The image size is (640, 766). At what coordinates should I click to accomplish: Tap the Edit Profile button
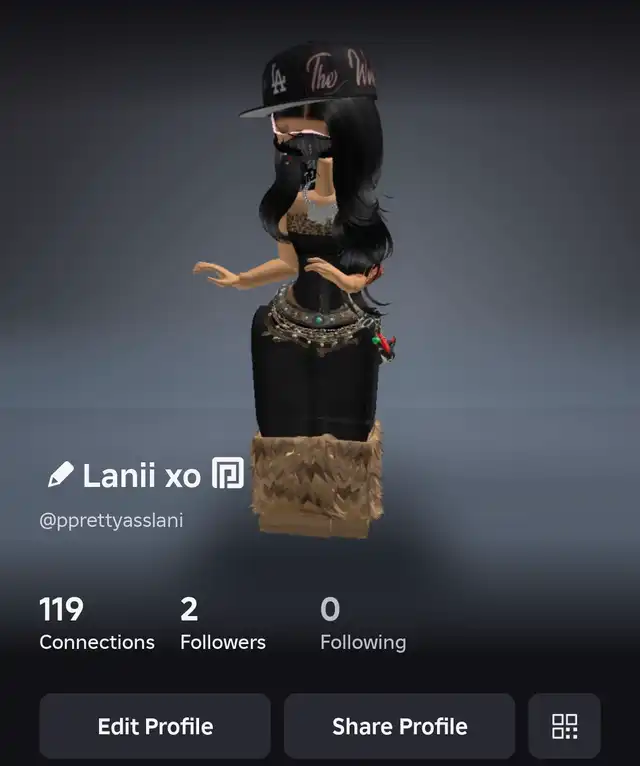(155, 726)
